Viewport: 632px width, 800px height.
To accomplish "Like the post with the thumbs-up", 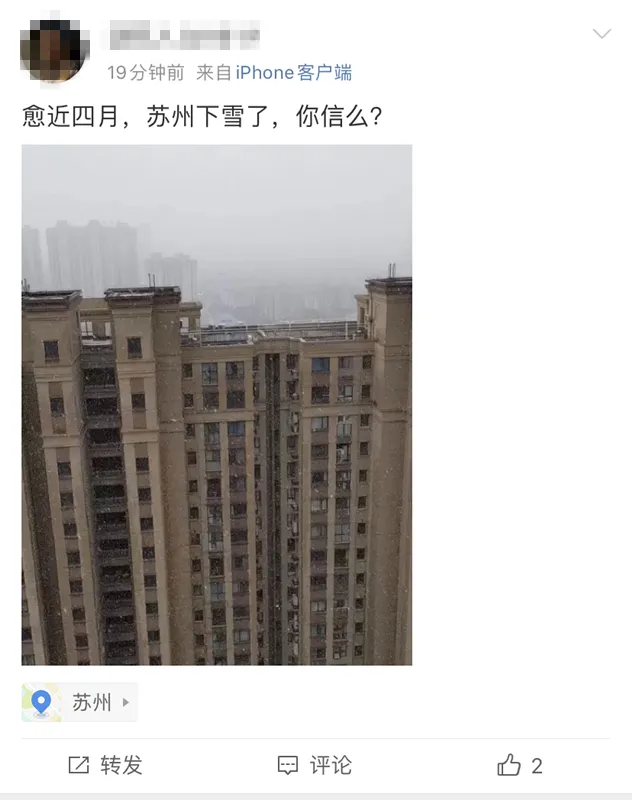I will tap(510, 766).
